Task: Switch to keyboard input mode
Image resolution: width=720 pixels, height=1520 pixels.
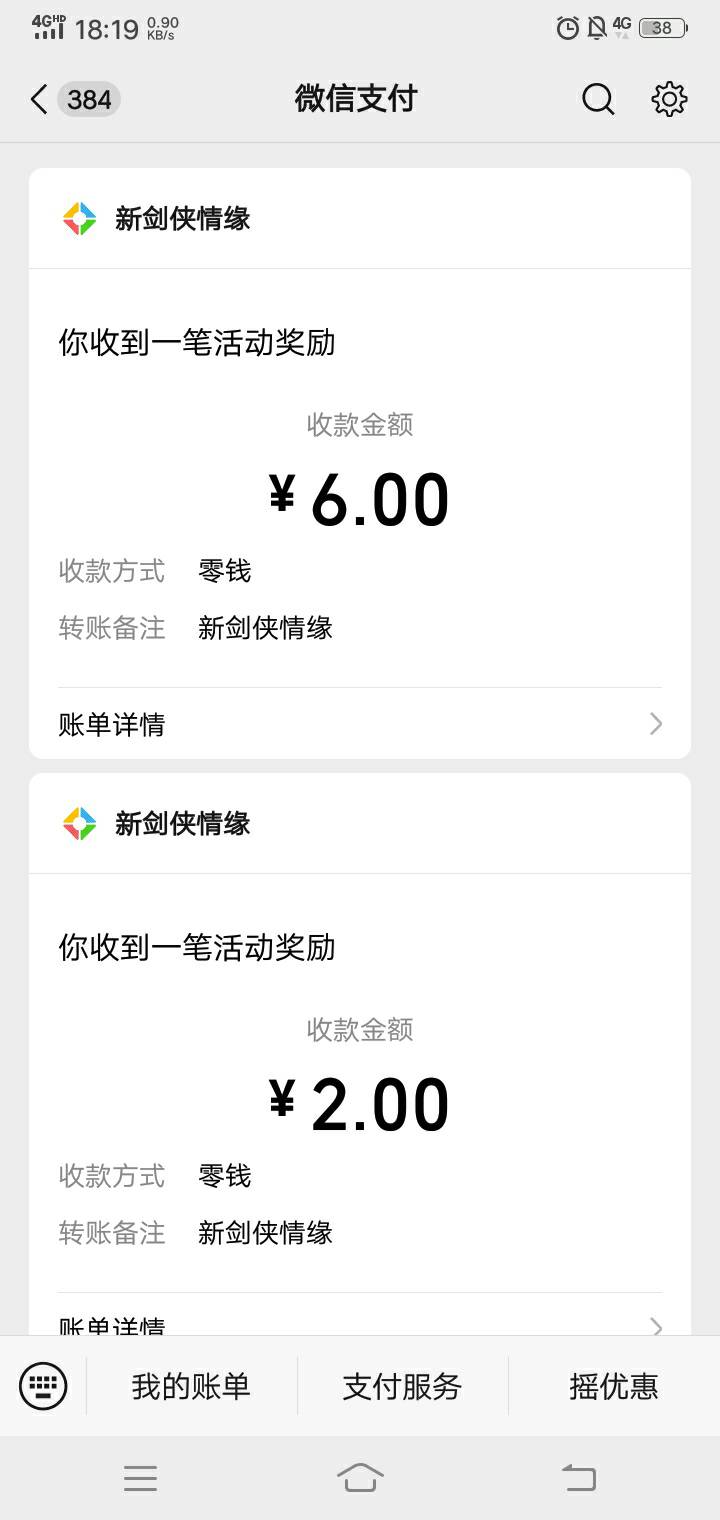Action: pos(43,1386)
